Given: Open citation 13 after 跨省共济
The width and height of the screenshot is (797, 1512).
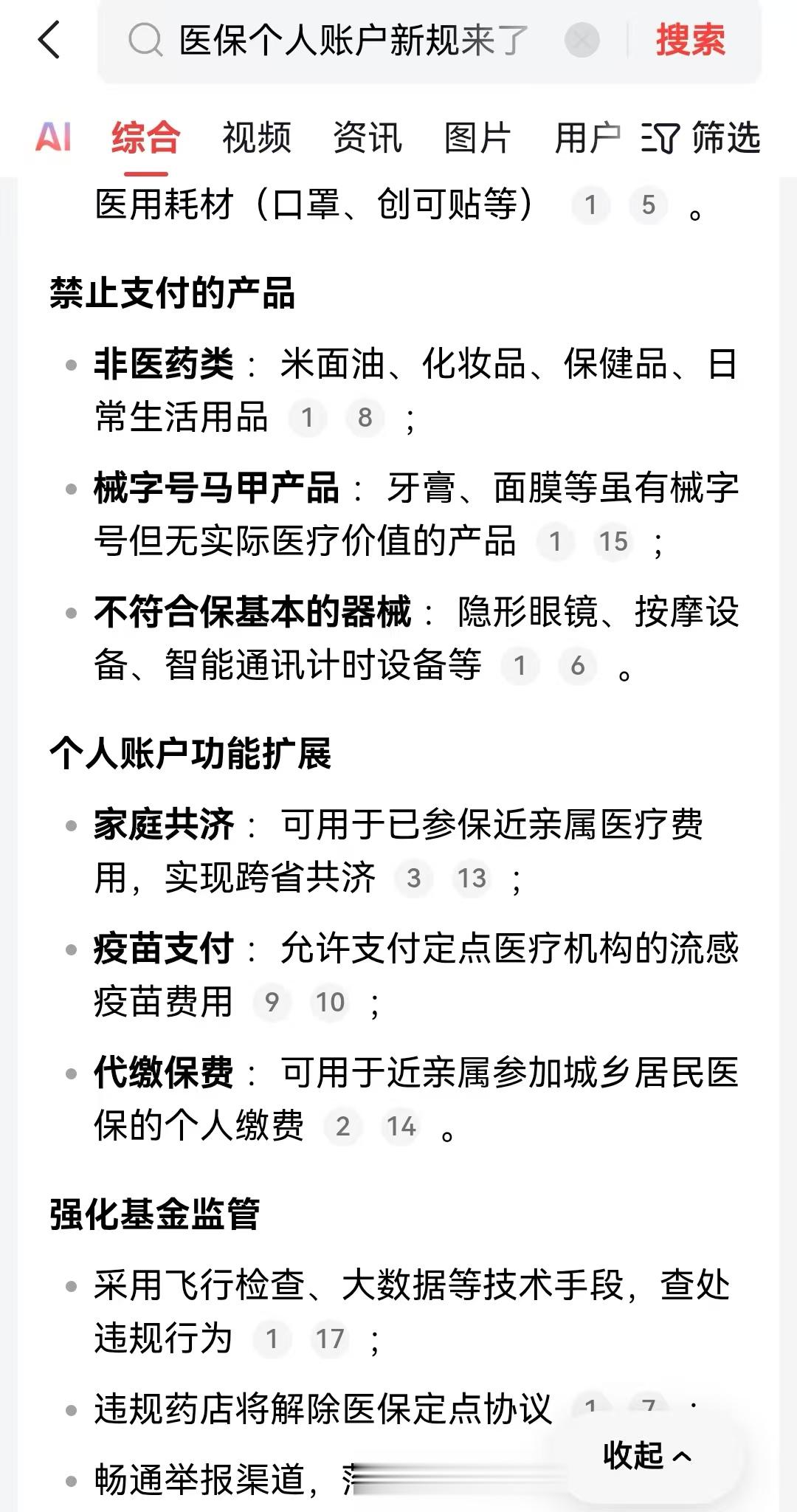Looking at the screenshot, I should (472, 879).
